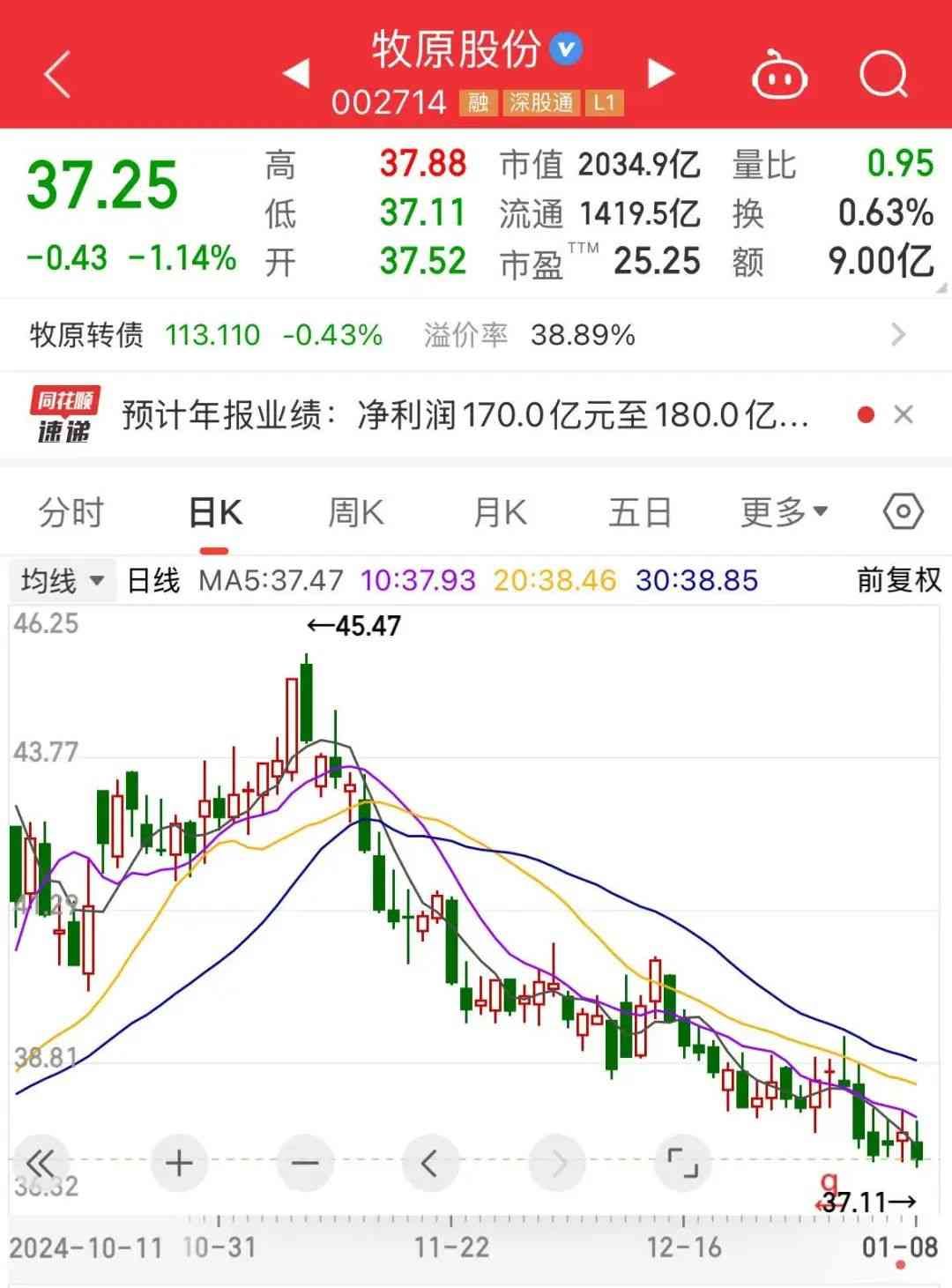This screenshot has width=952, height=1288.
Task: Switch to the 分时 chart tab
Action: (x=71, y=512)
